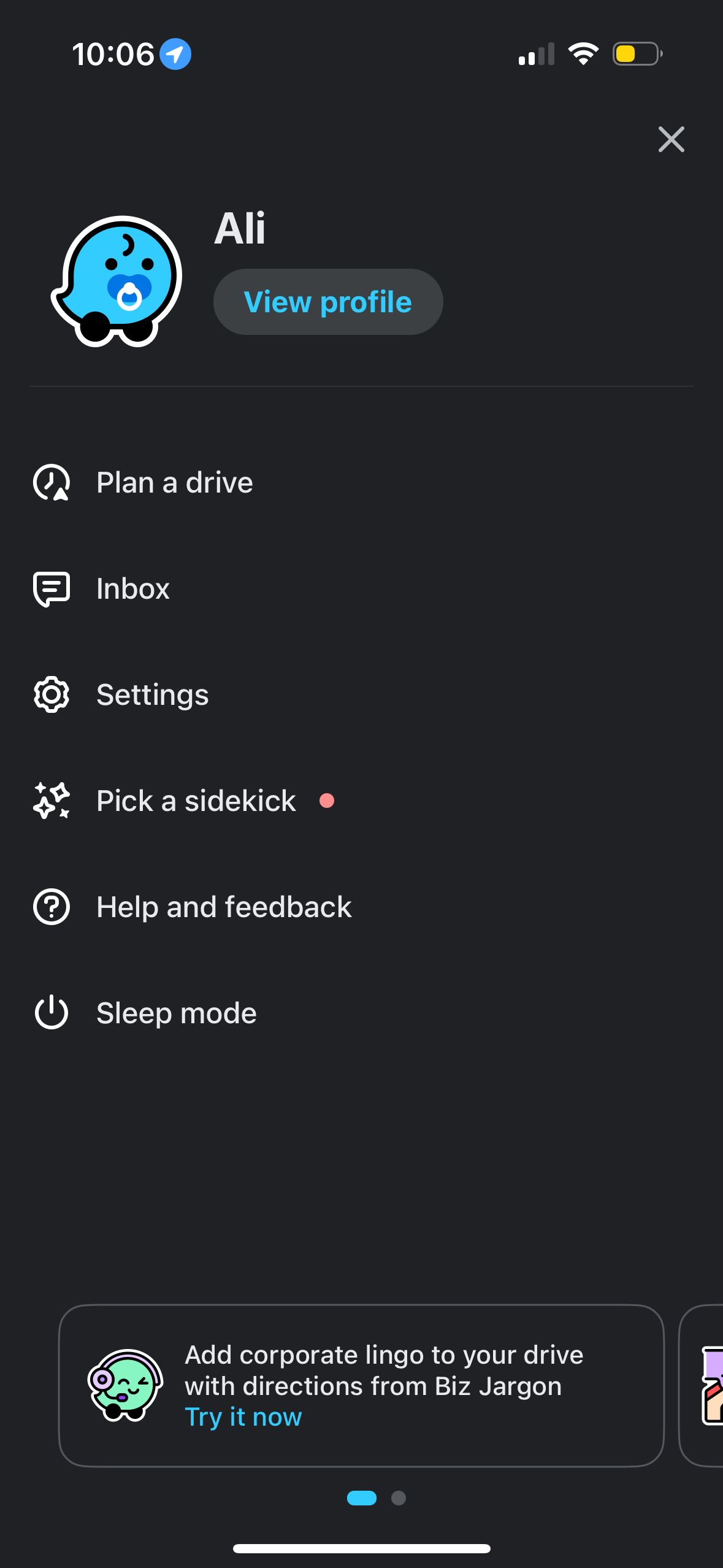
Task: Open Try it now link
Action: (243, 1416)
